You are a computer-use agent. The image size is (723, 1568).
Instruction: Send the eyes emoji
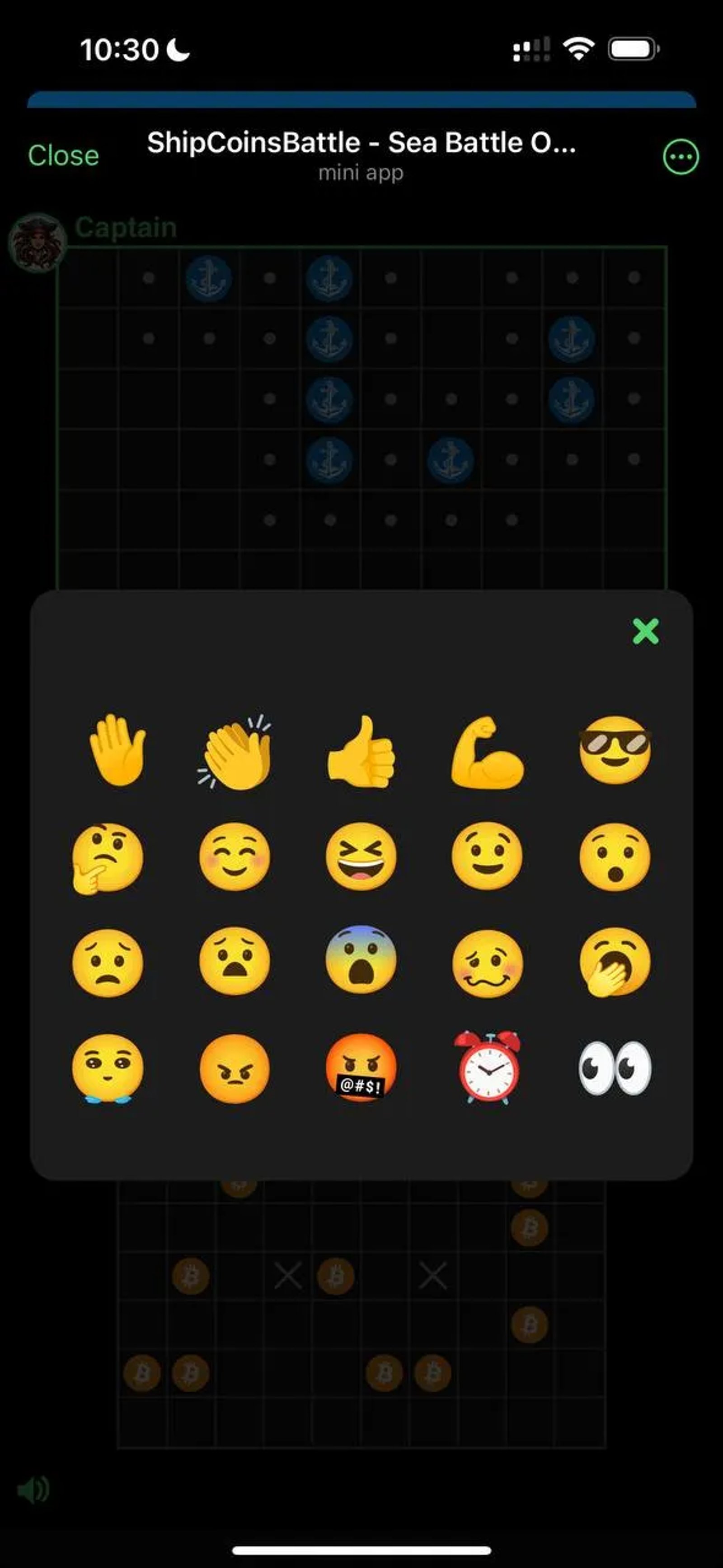pos(615,1068)
